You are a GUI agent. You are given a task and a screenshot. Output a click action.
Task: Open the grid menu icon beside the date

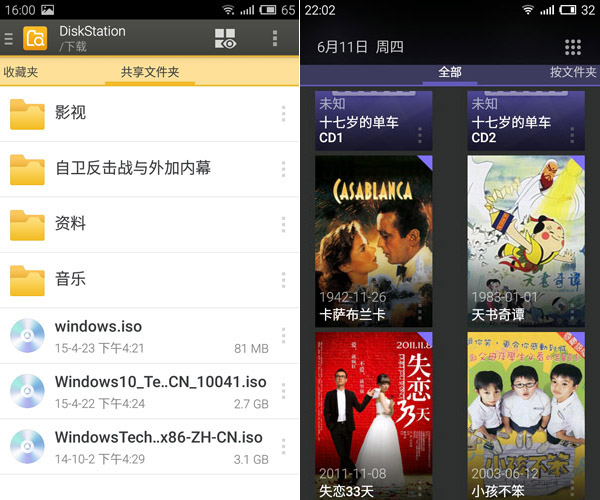coord(573,47)
